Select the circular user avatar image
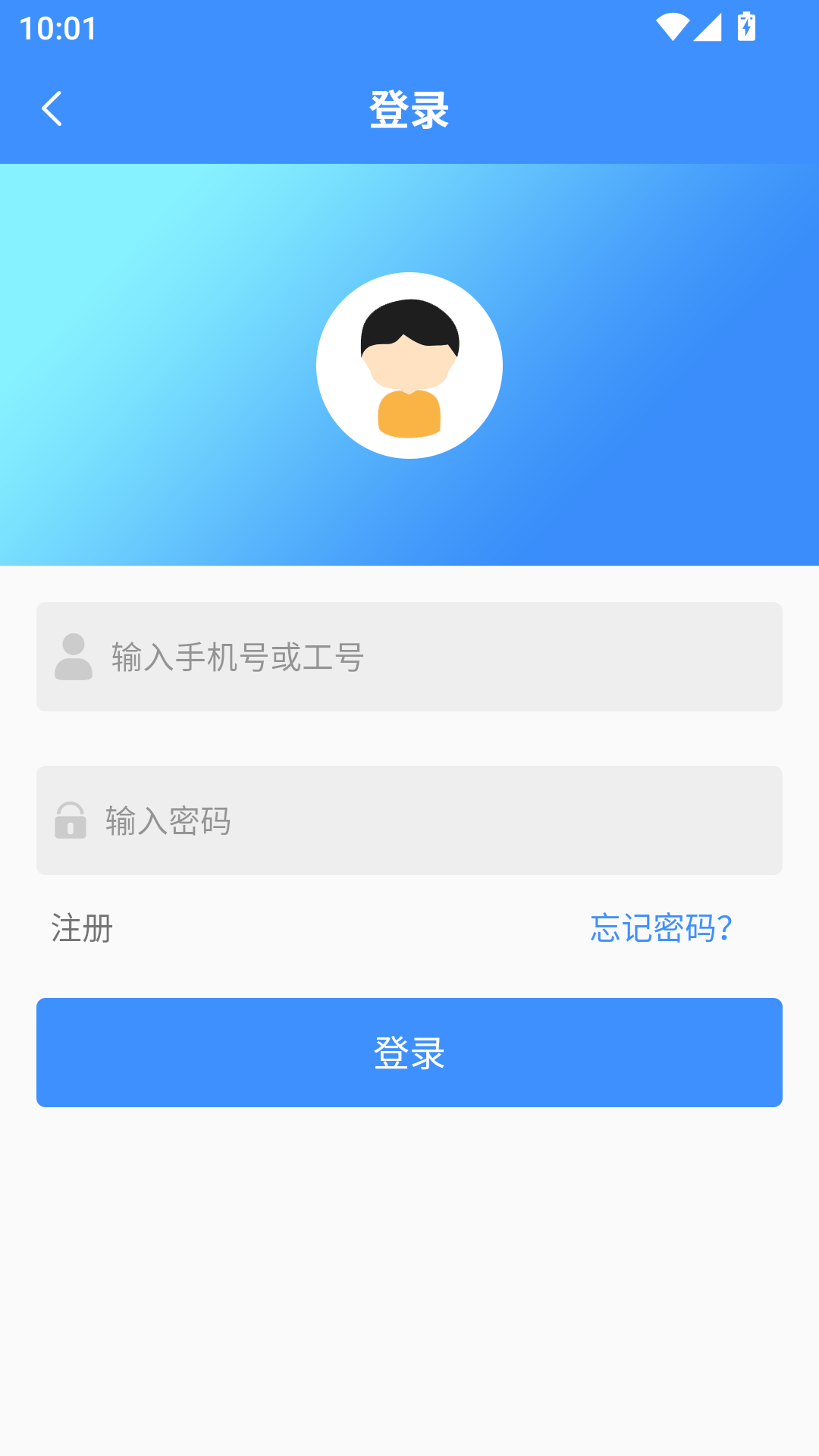Screen dimensions: 819x1456 pos(409,365)
